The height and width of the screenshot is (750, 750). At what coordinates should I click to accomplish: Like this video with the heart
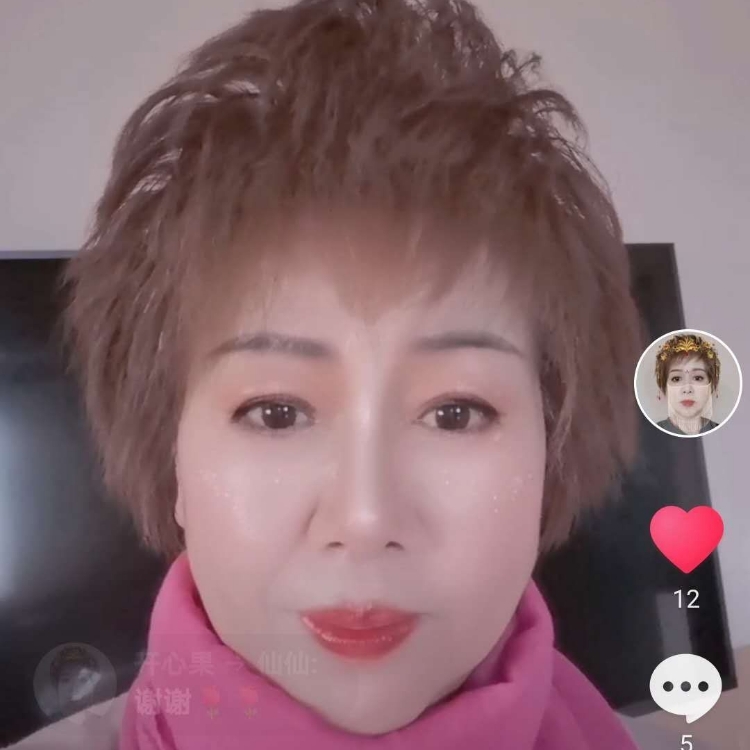686,538
